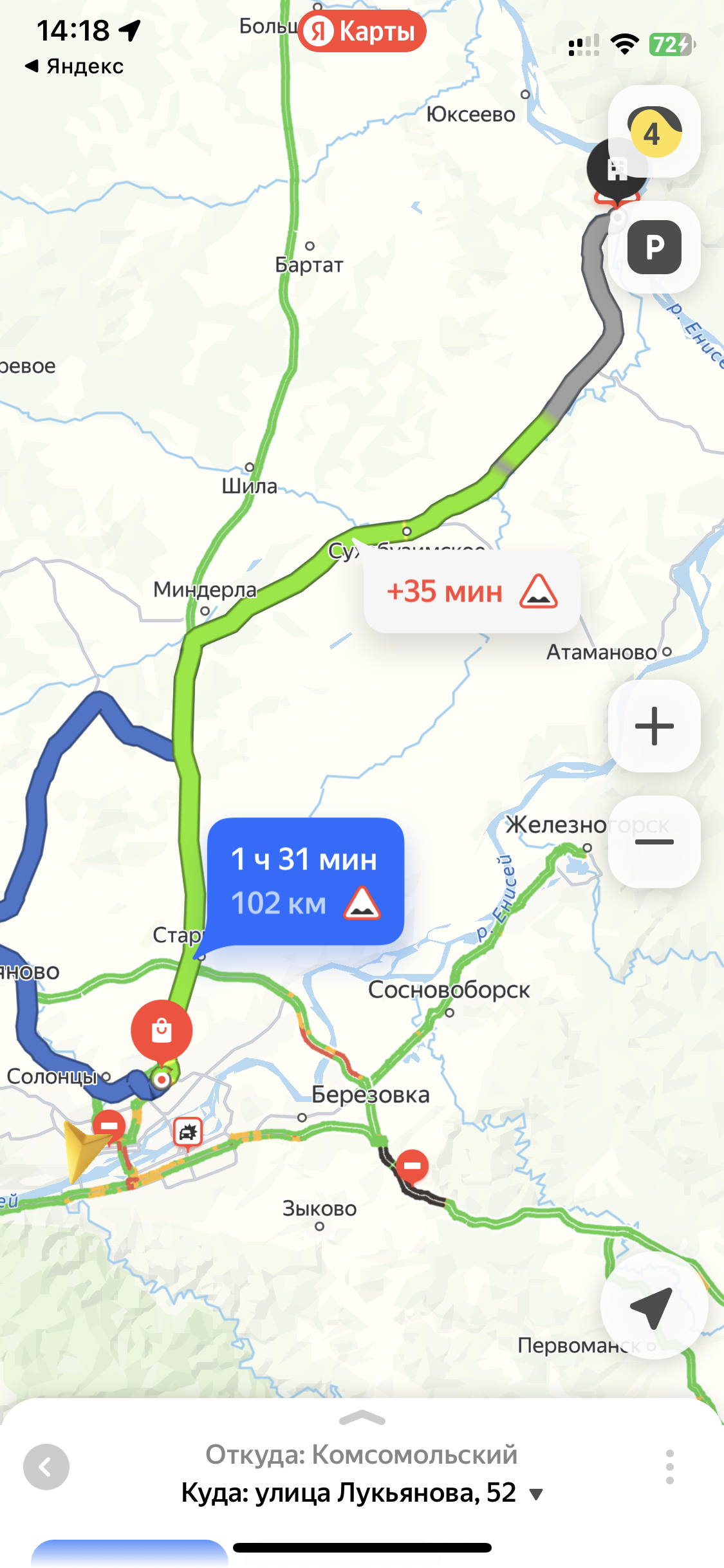Select alternative route with +35 мин
724x1568 pixels.
tap(472, 591)
